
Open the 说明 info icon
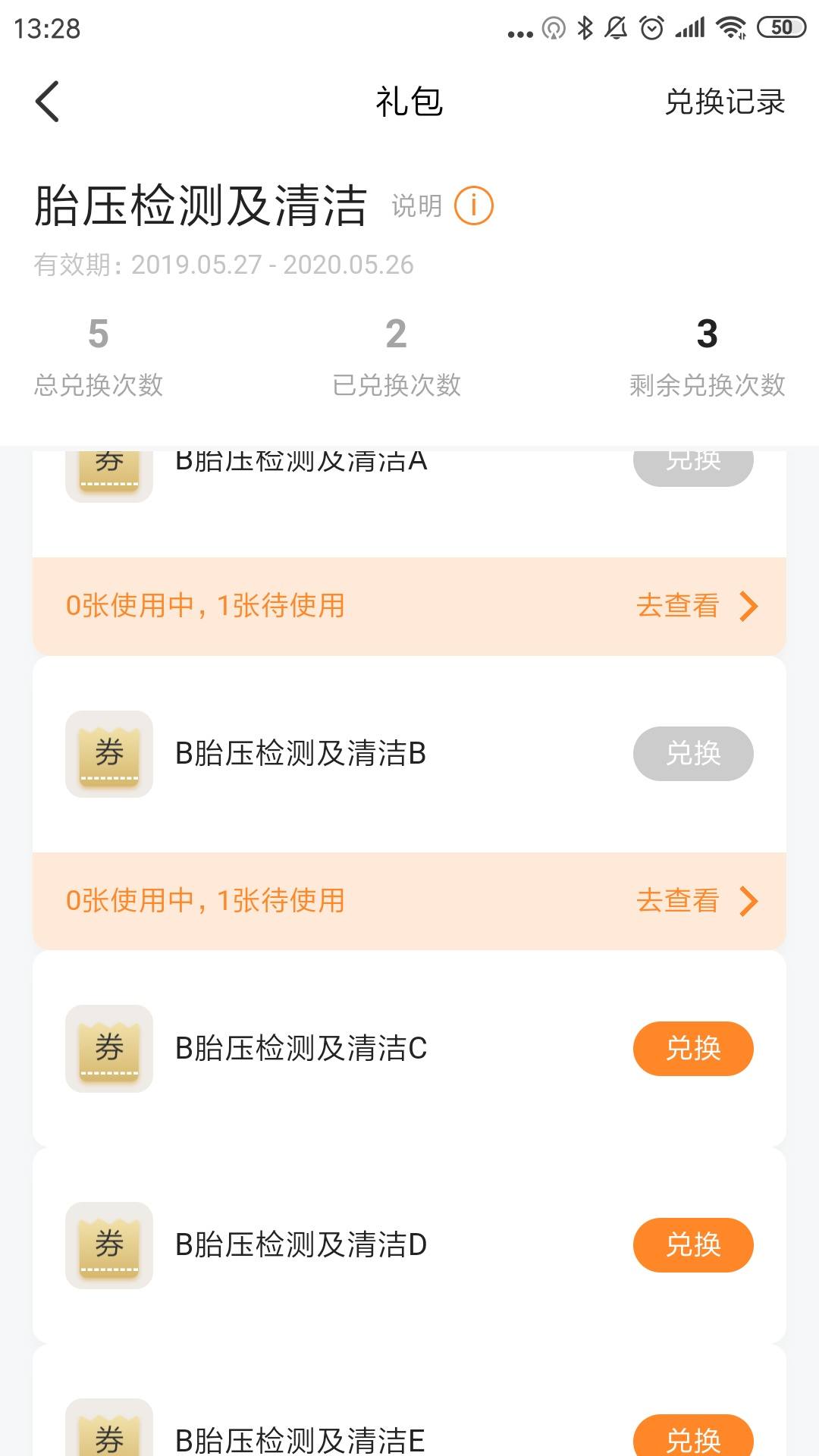tap(474, 206)
